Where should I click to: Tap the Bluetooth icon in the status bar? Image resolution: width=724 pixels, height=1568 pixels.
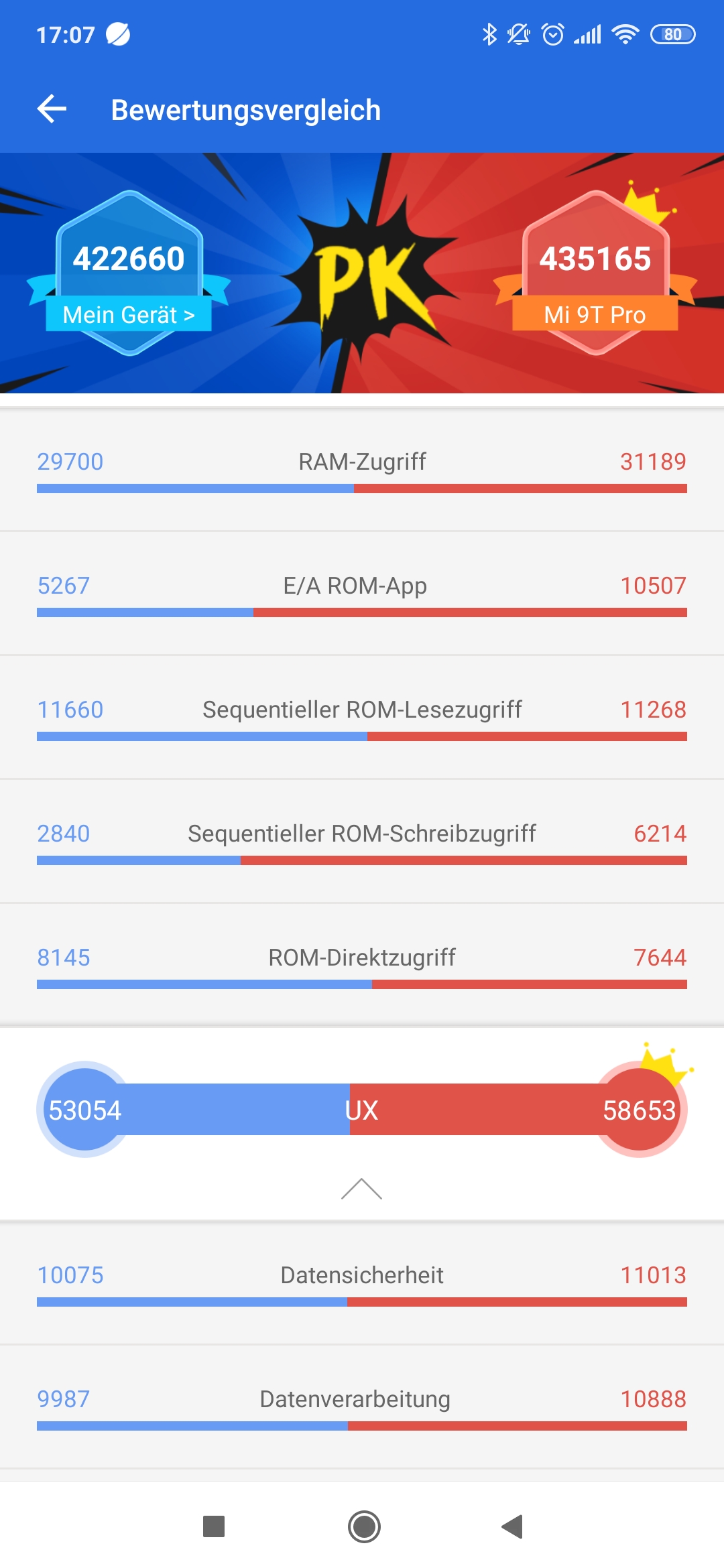click(x=490, y=33)
